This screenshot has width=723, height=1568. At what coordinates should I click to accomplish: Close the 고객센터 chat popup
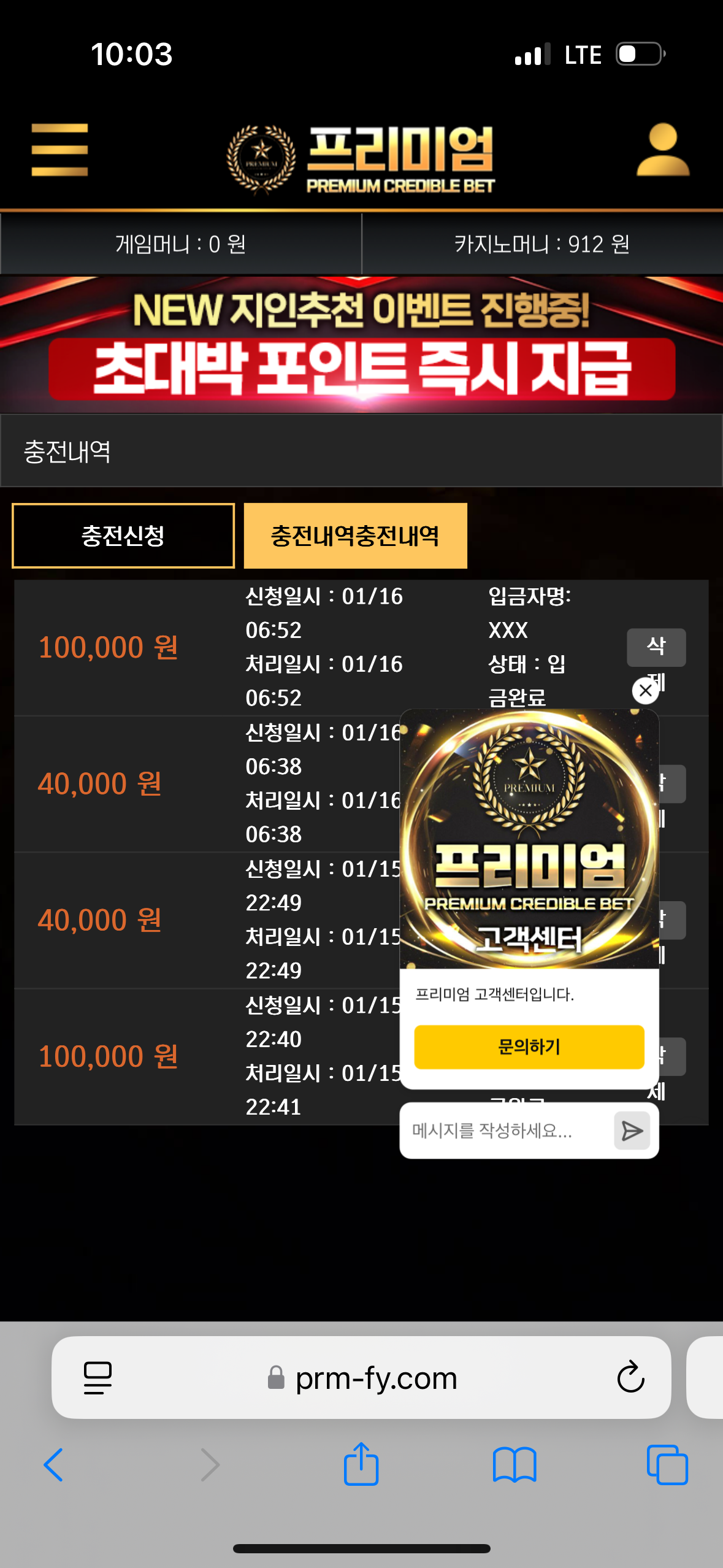[645, 691]
